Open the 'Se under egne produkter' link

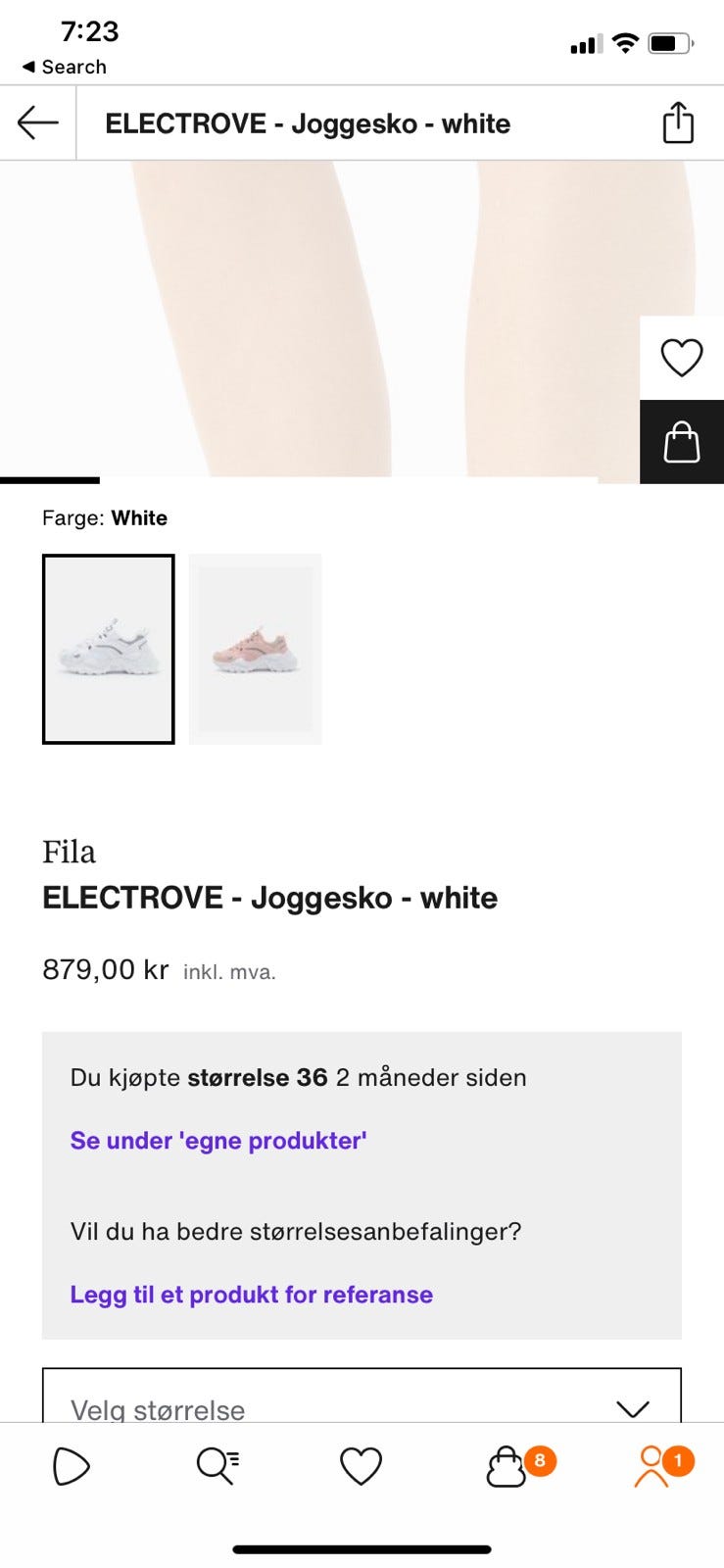click(x=218, y=1141)
